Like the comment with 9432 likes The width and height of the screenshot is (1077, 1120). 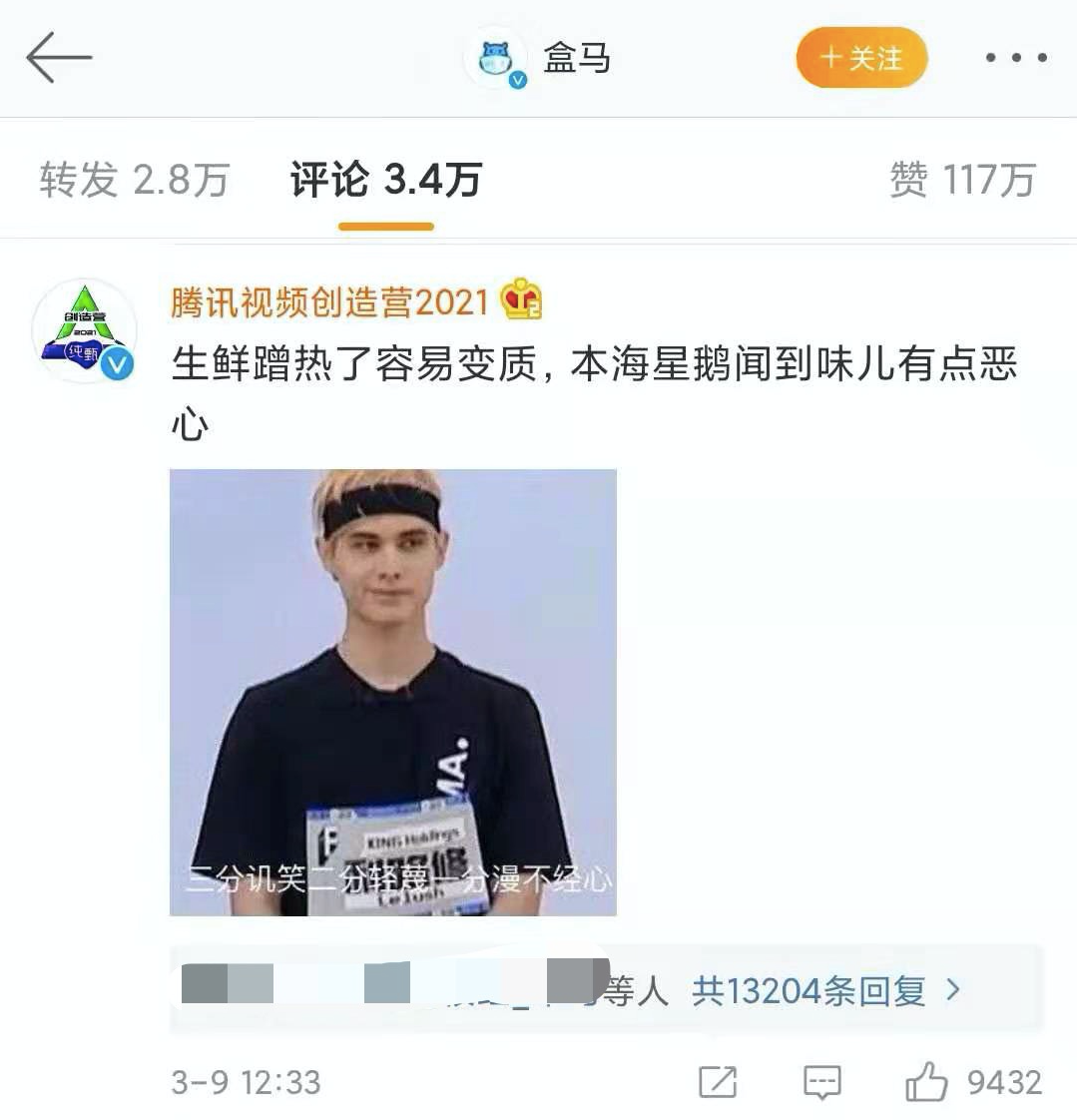pyautogui.click(x=926, y=1082)
